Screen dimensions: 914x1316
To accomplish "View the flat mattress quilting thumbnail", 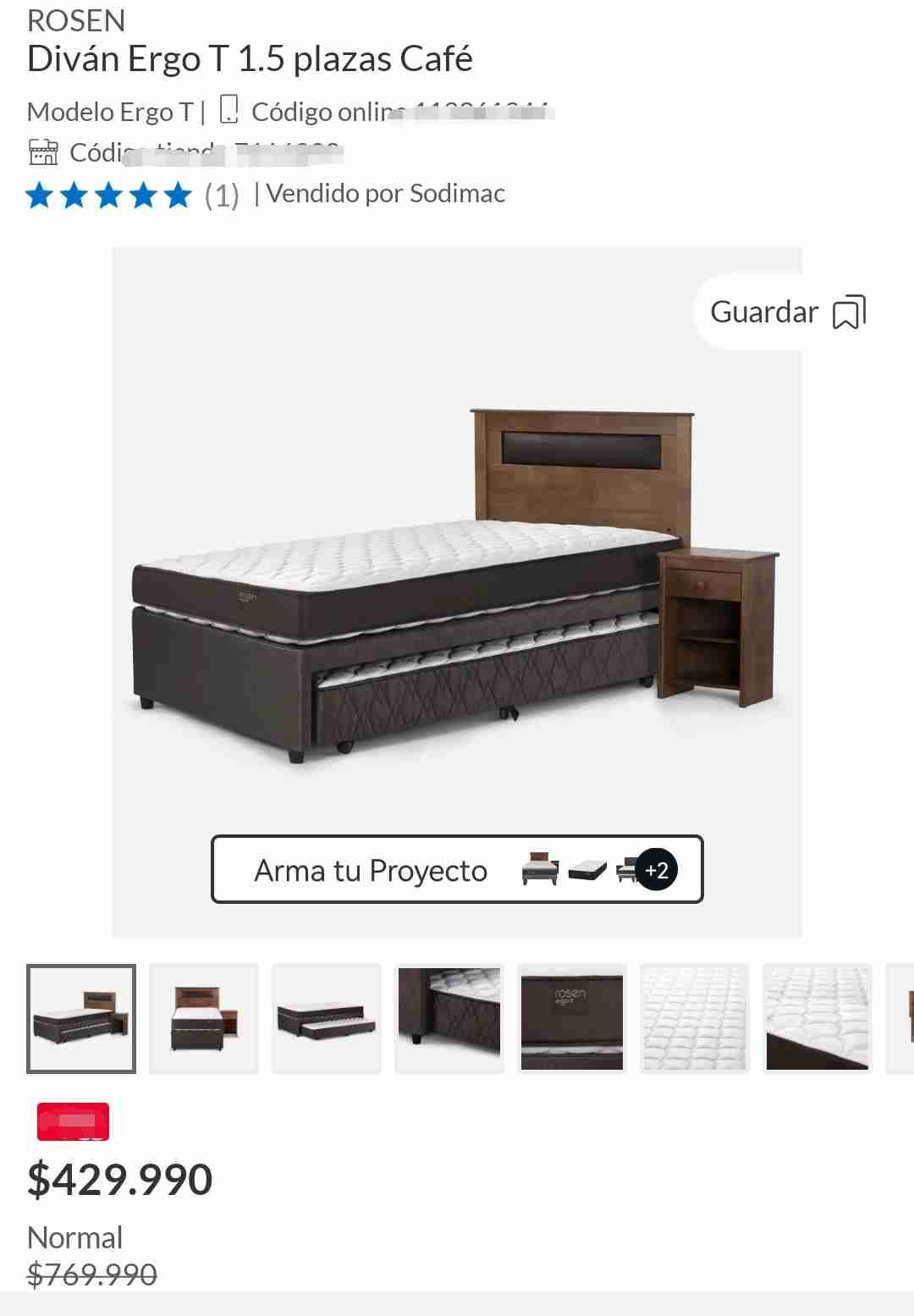I will [x=695, y=1019].
